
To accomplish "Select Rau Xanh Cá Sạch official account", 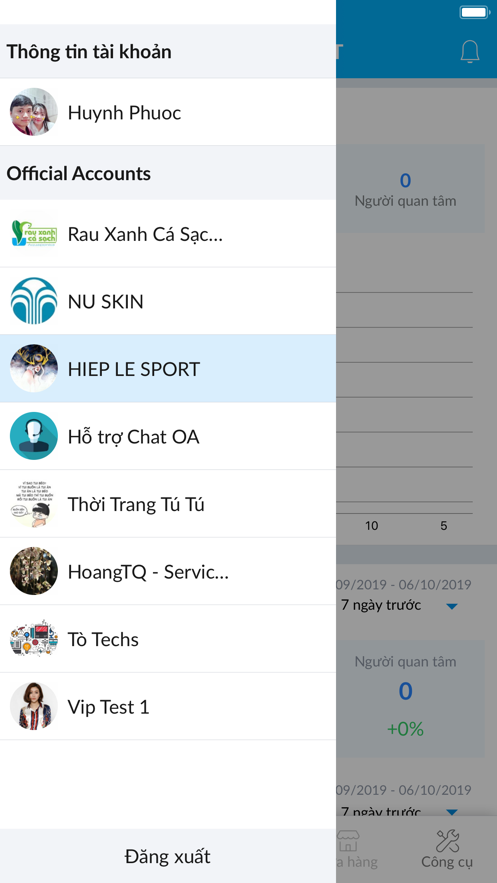I will click(168, 234).
